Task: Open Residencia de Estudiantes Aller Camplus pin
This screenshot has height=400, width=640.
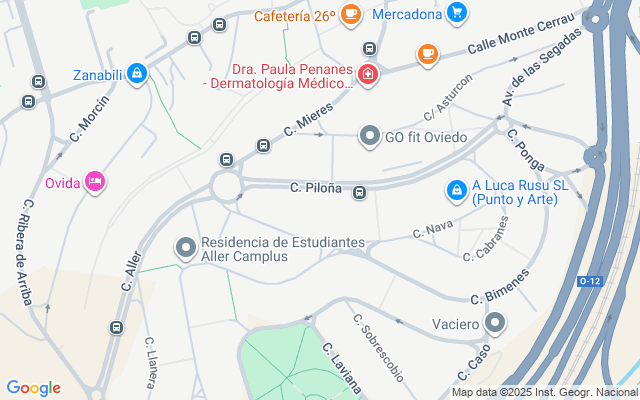Action: 186,246
